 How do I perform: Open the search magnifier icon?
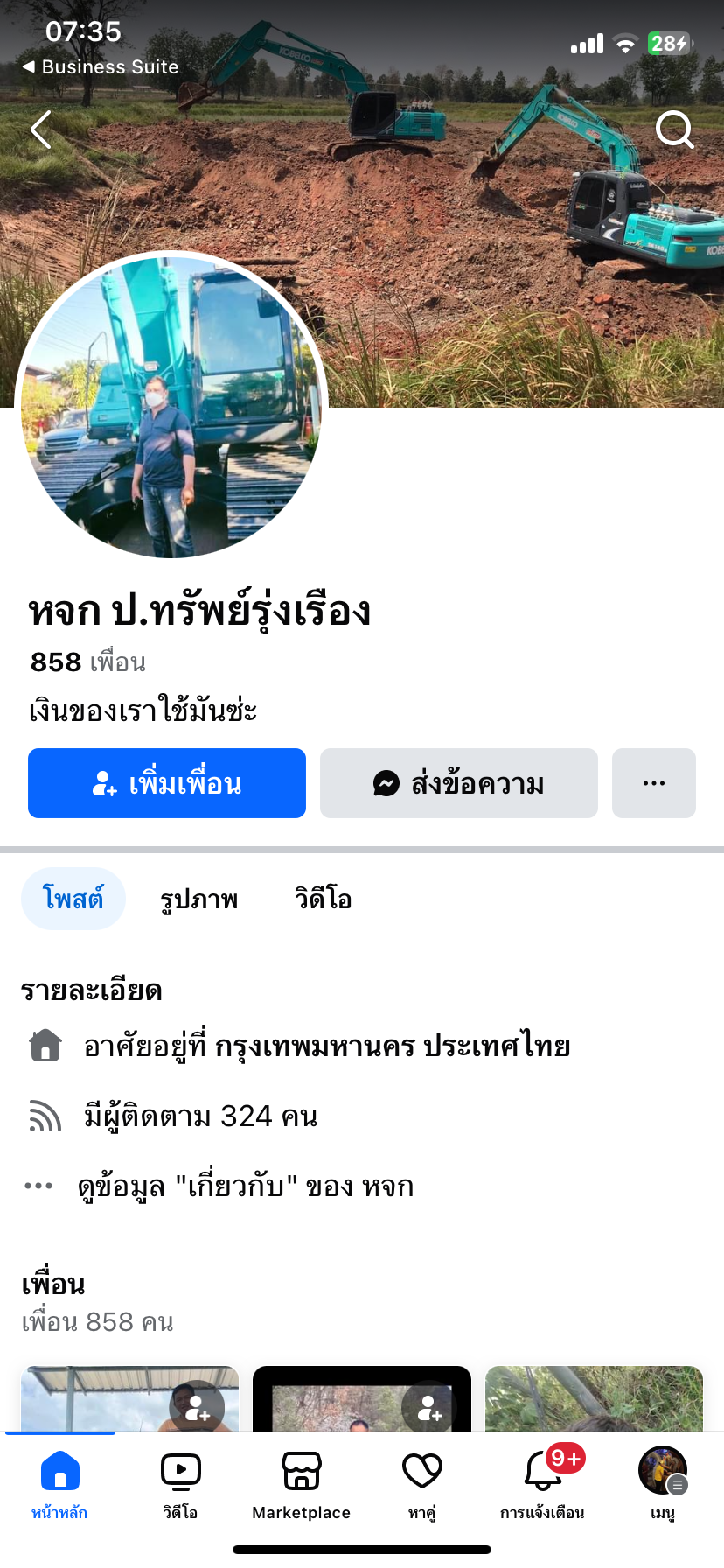coord(674,130)
